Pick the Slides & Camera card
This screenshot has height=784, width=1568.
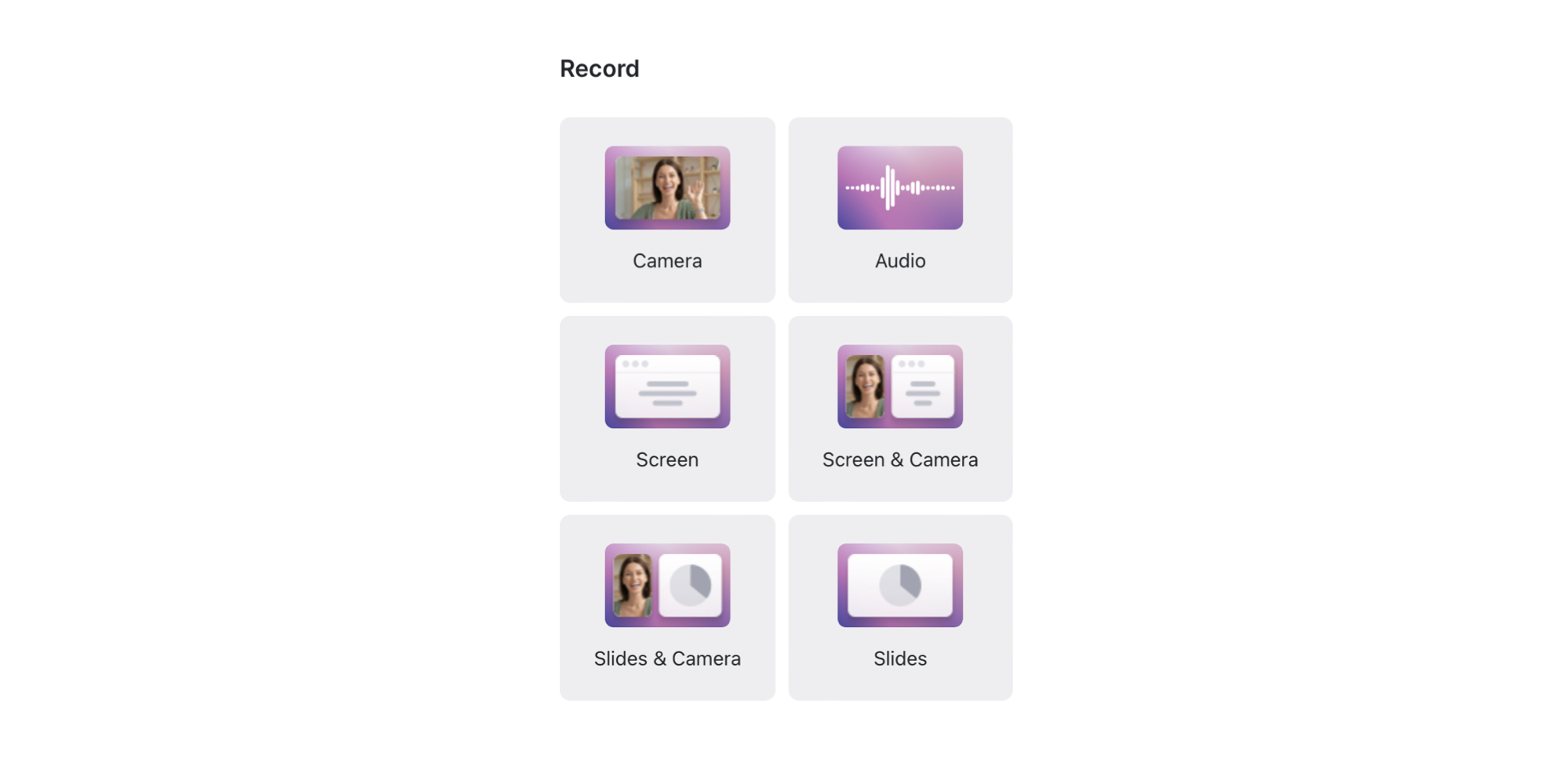point(667,608)
